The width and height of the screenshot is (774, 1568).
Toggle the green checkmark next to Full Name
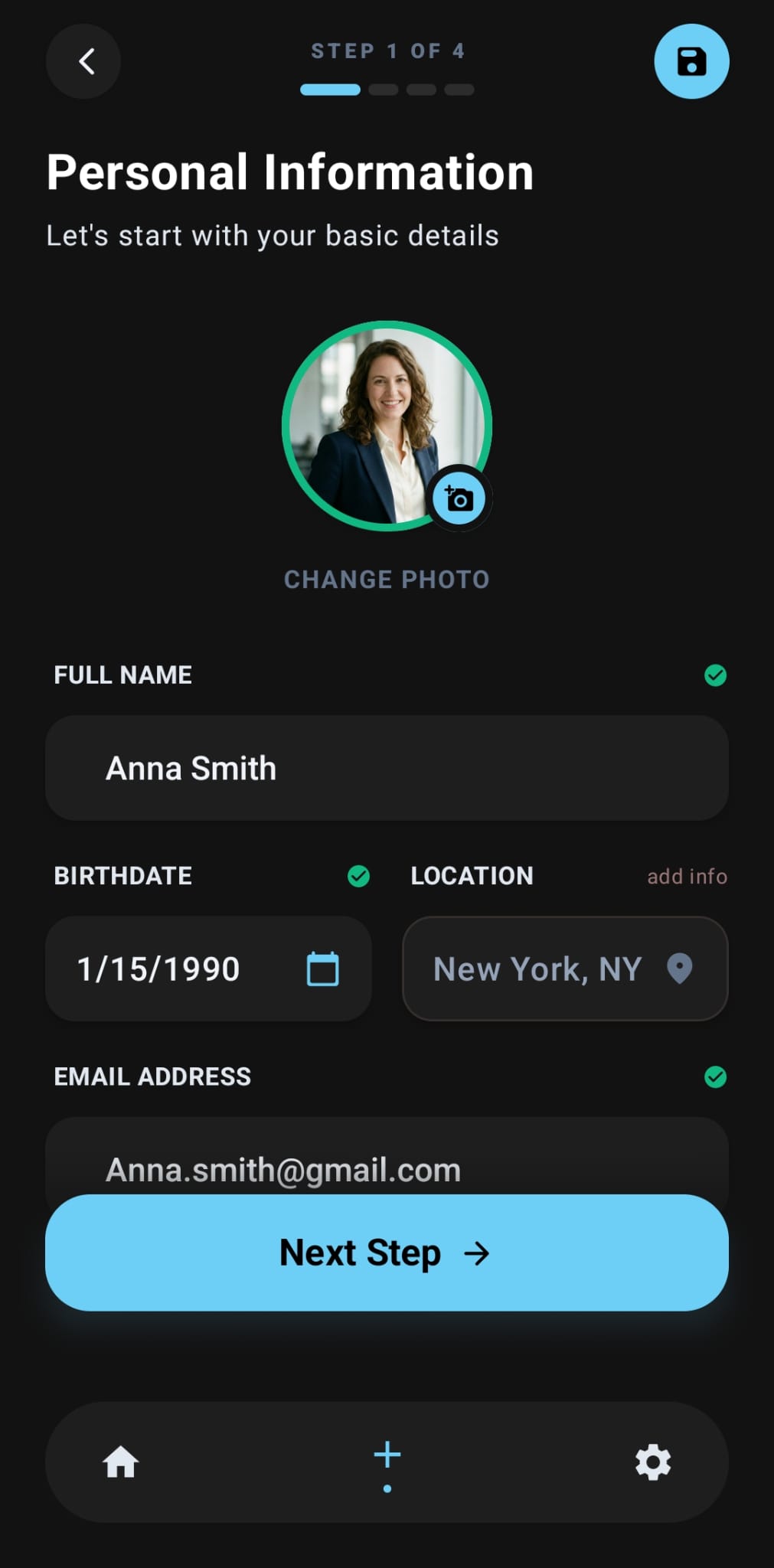[716, 675]
